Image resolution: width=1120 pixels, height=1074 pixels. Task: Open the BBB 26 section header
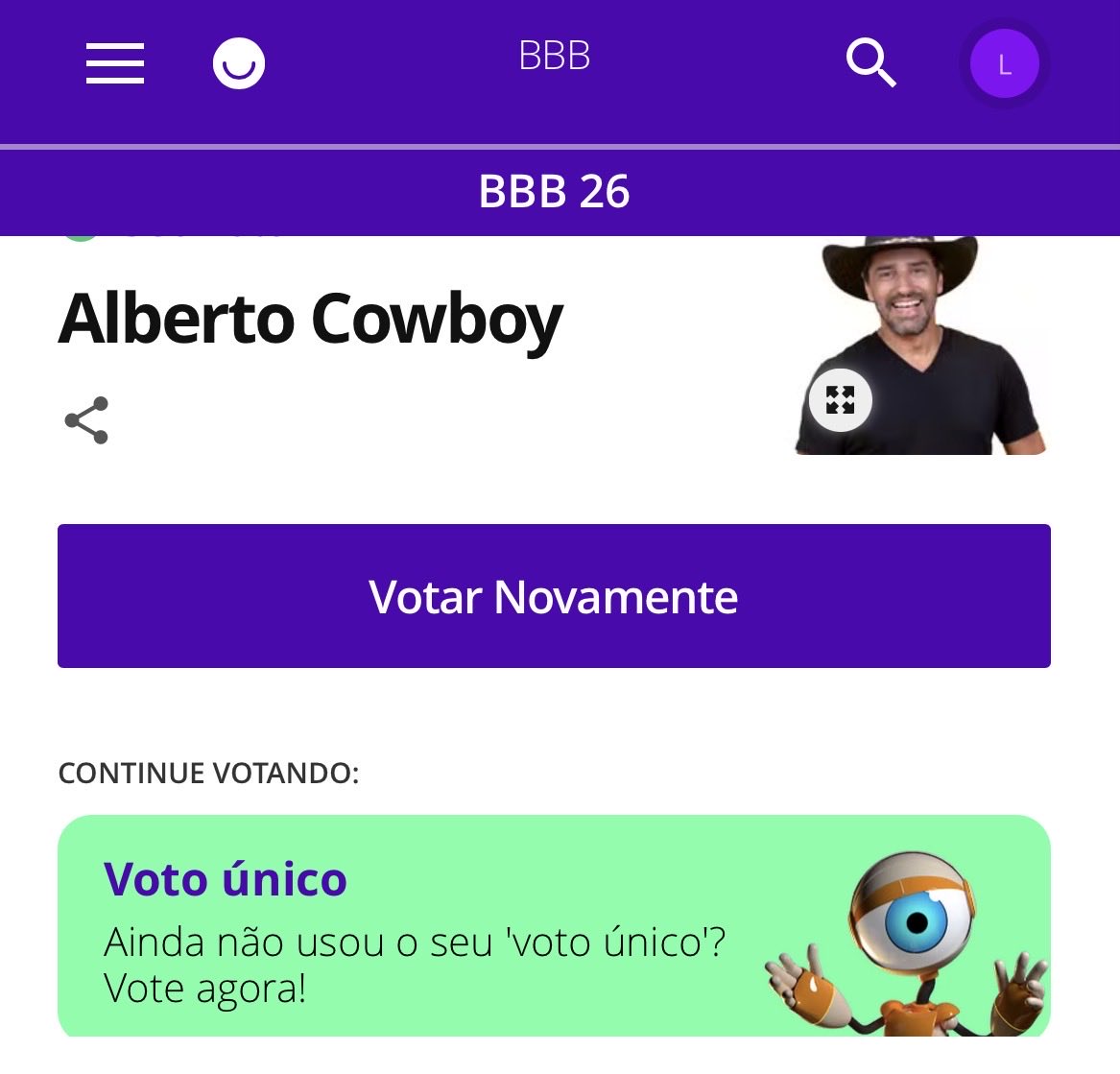[x=554, y=192]
